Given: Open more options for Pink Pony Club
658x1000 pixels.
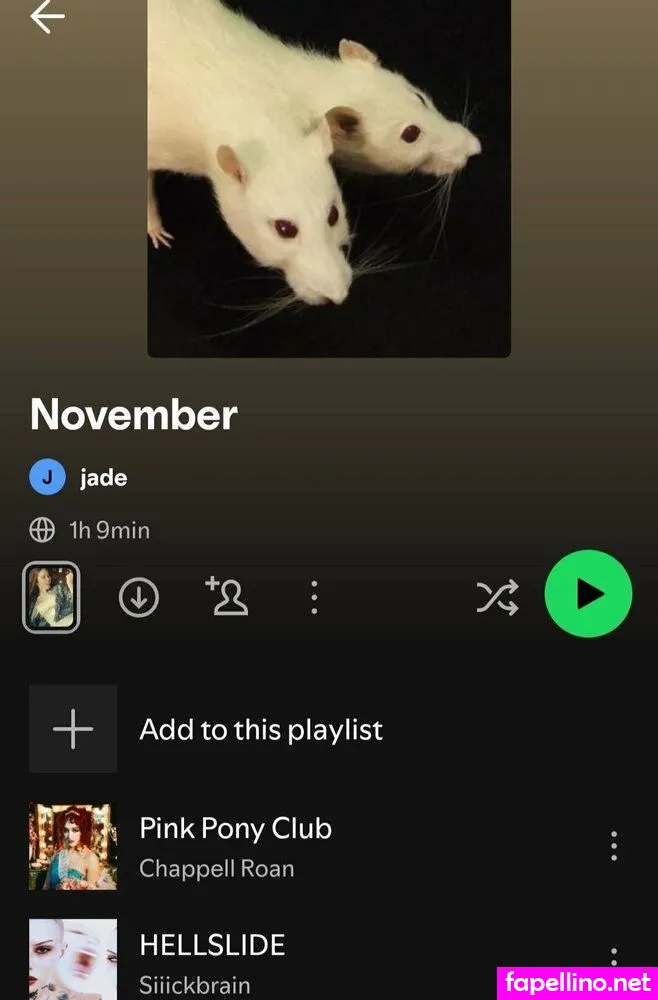Looking at the screenshot, I should (614, 846).
